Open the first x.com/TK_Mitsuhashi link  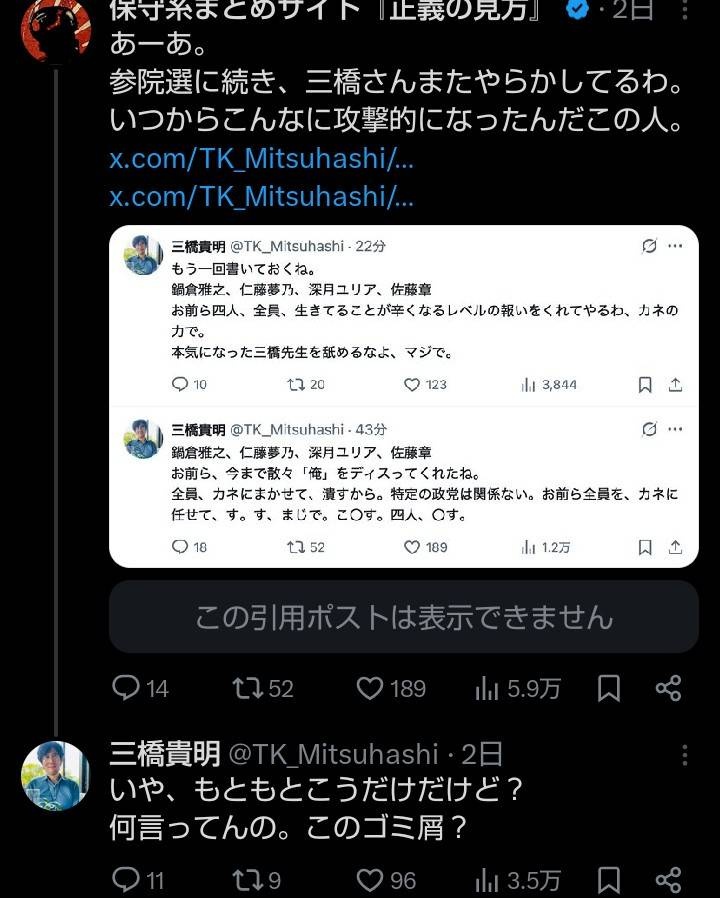261,159
